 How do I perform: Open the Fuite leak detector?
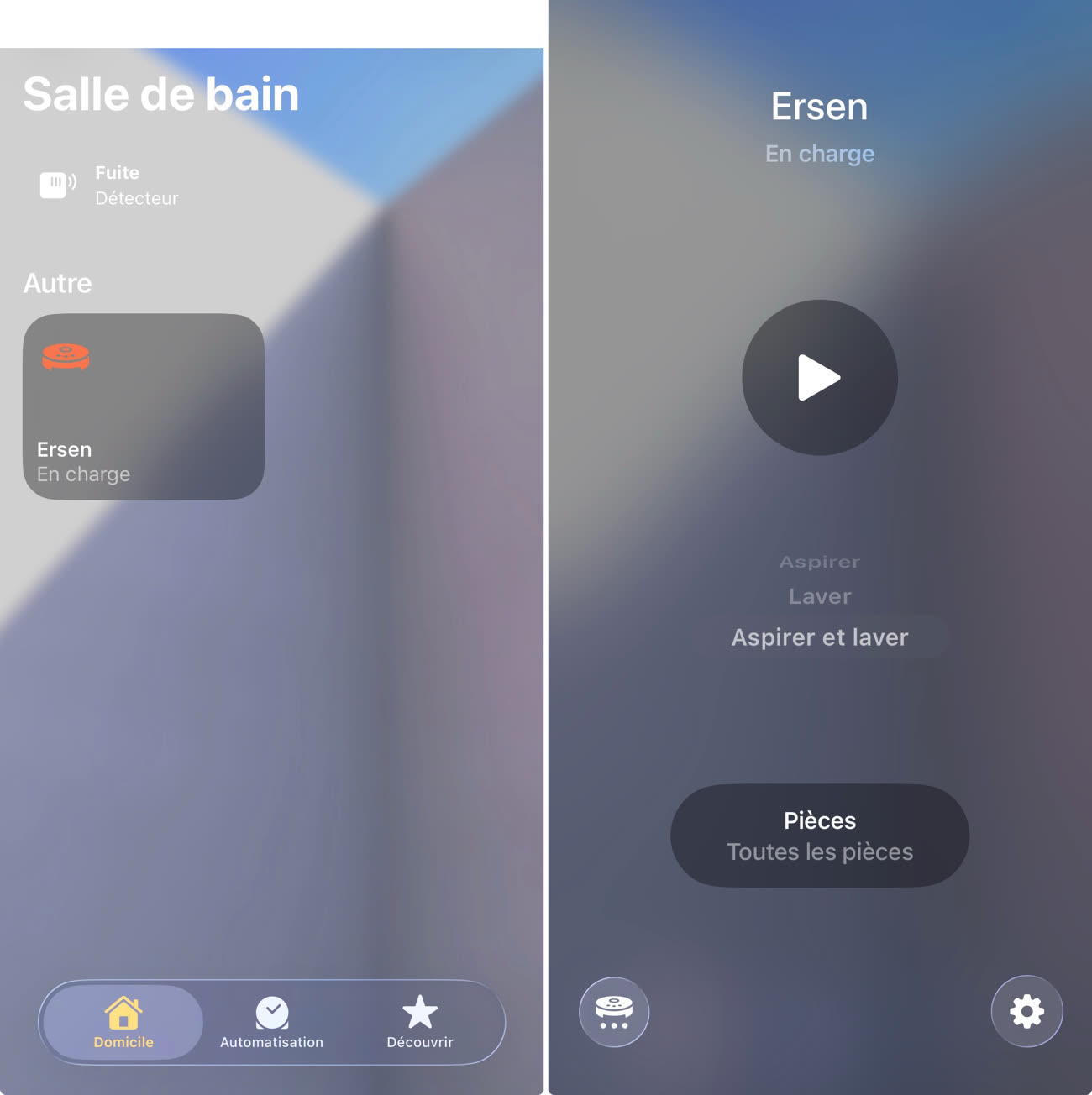[109, 186]
